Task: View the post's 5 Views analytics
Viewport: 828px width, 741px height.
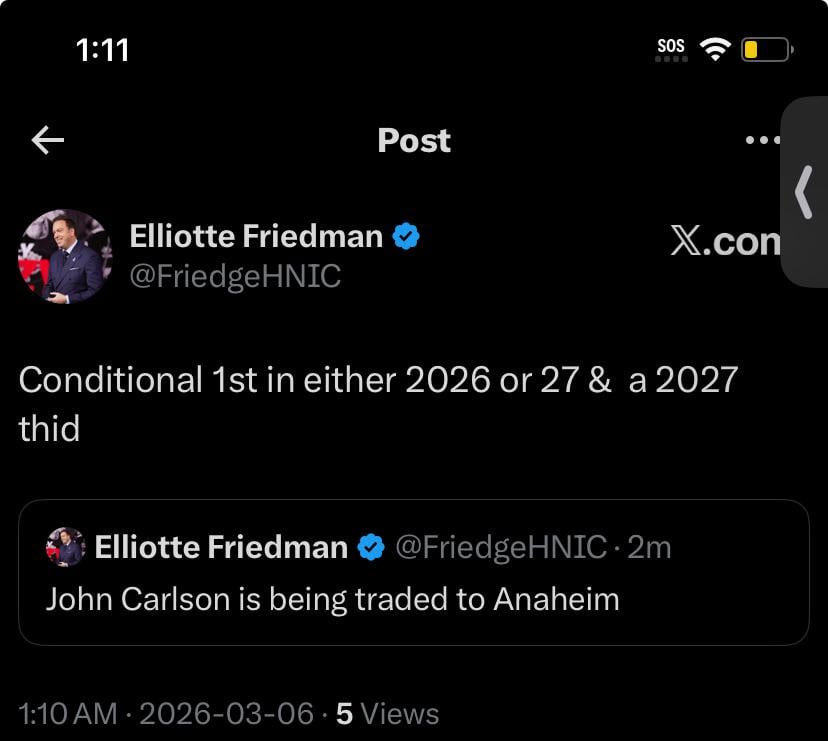Action: (x=388, y=714)
